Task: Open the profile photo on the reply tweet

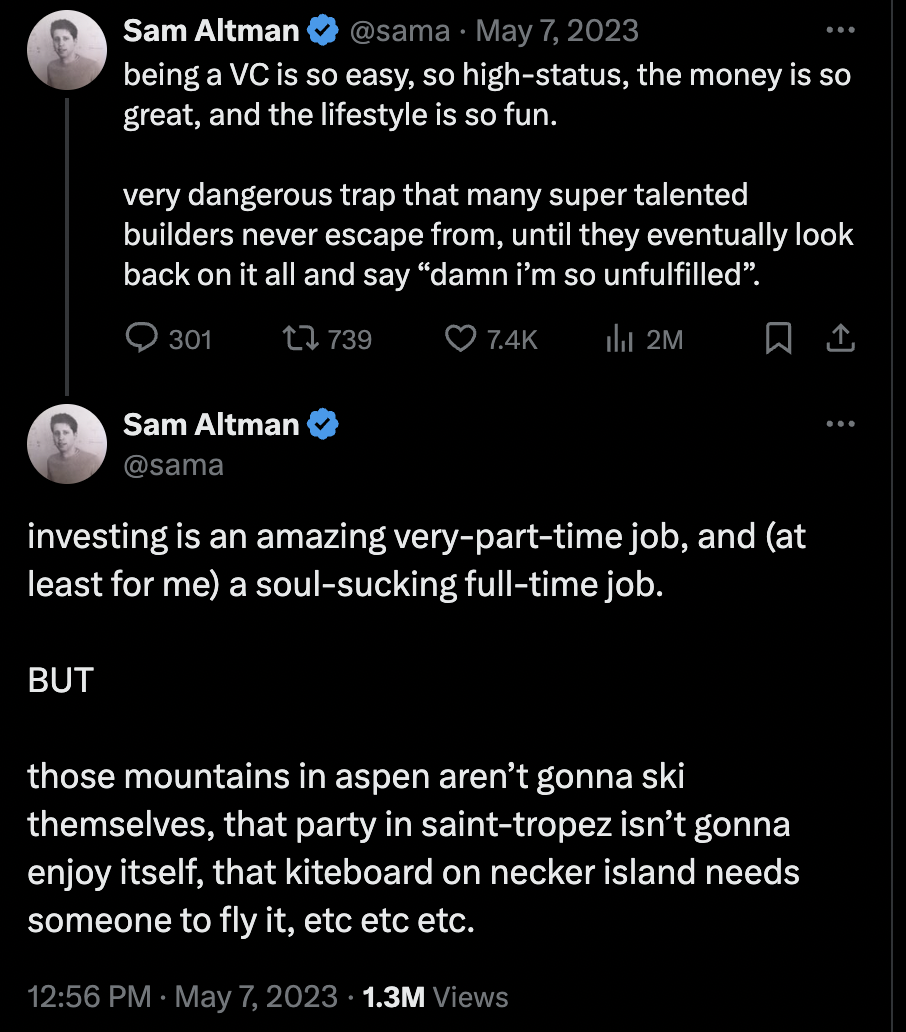Action: (66, 443)
